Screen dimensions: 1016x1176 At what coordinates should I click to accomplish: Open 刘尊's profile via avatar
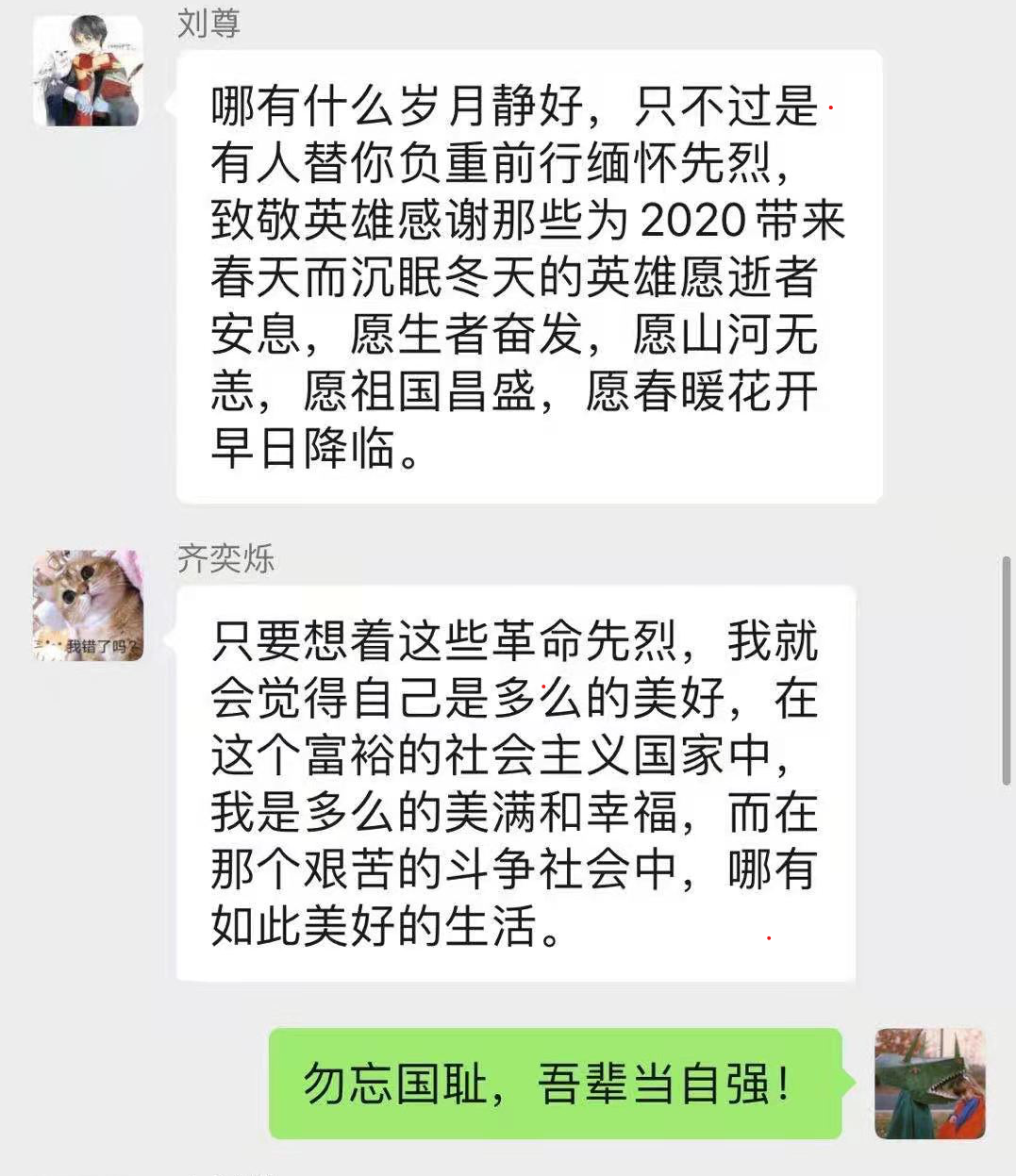88,72
